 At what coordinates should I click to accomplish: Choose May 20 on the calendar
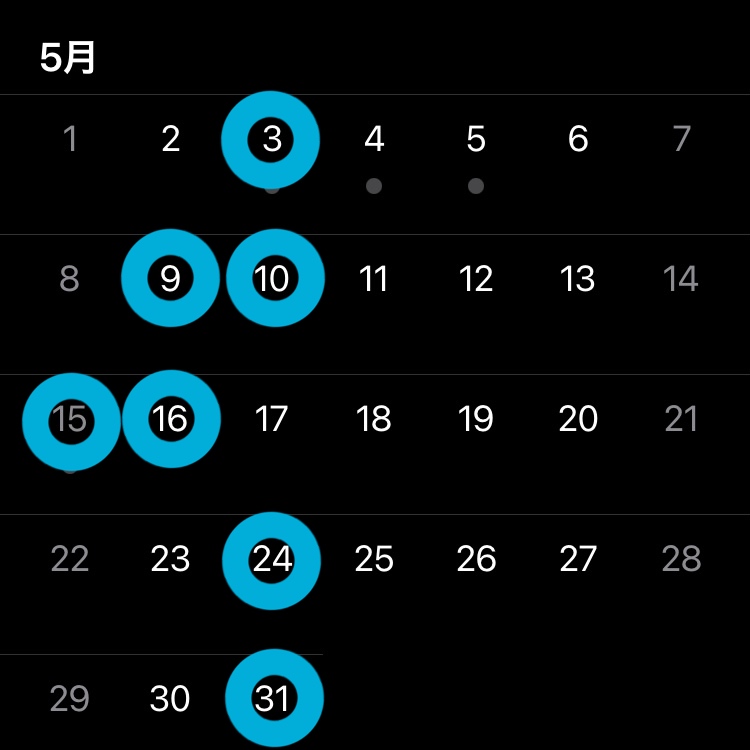coord(578,420)
